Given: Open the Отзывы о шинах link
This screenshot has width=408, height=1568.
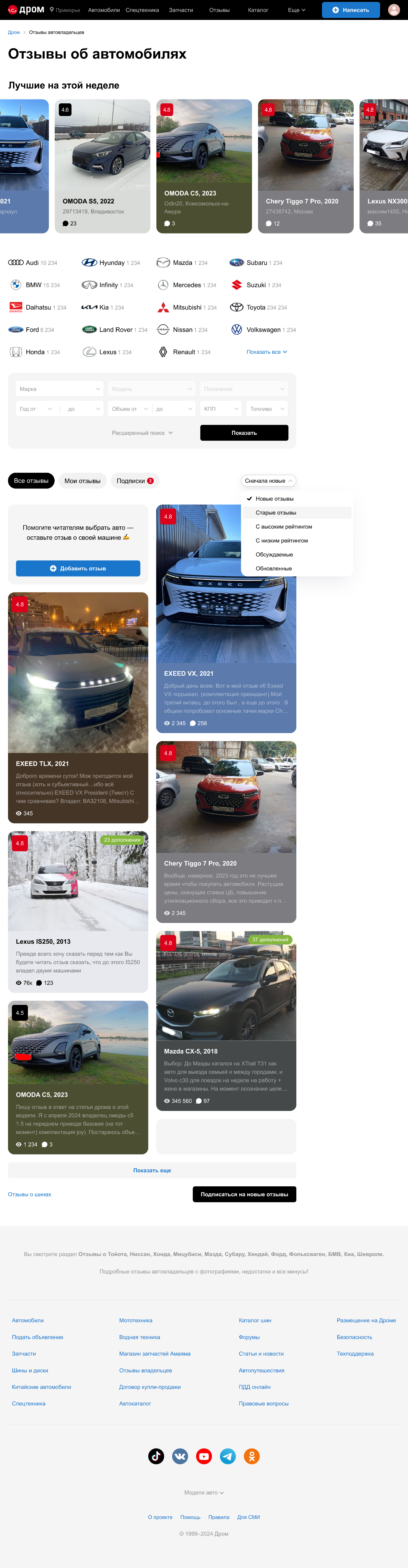Looking at the screenshot, I should pos(29,1194).
